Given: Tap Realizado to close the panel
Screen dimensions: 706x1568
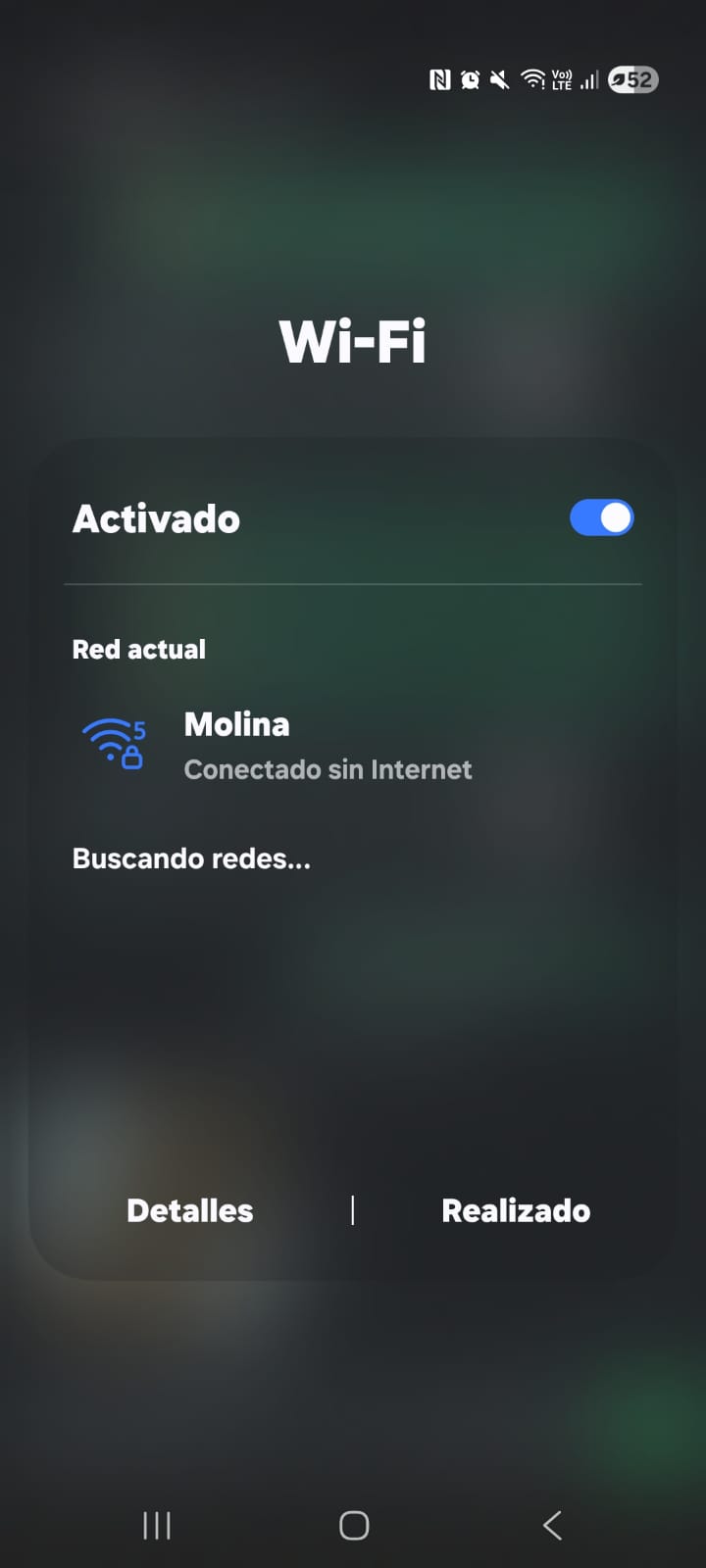Looking at the screenshot, I should 516,1210.
